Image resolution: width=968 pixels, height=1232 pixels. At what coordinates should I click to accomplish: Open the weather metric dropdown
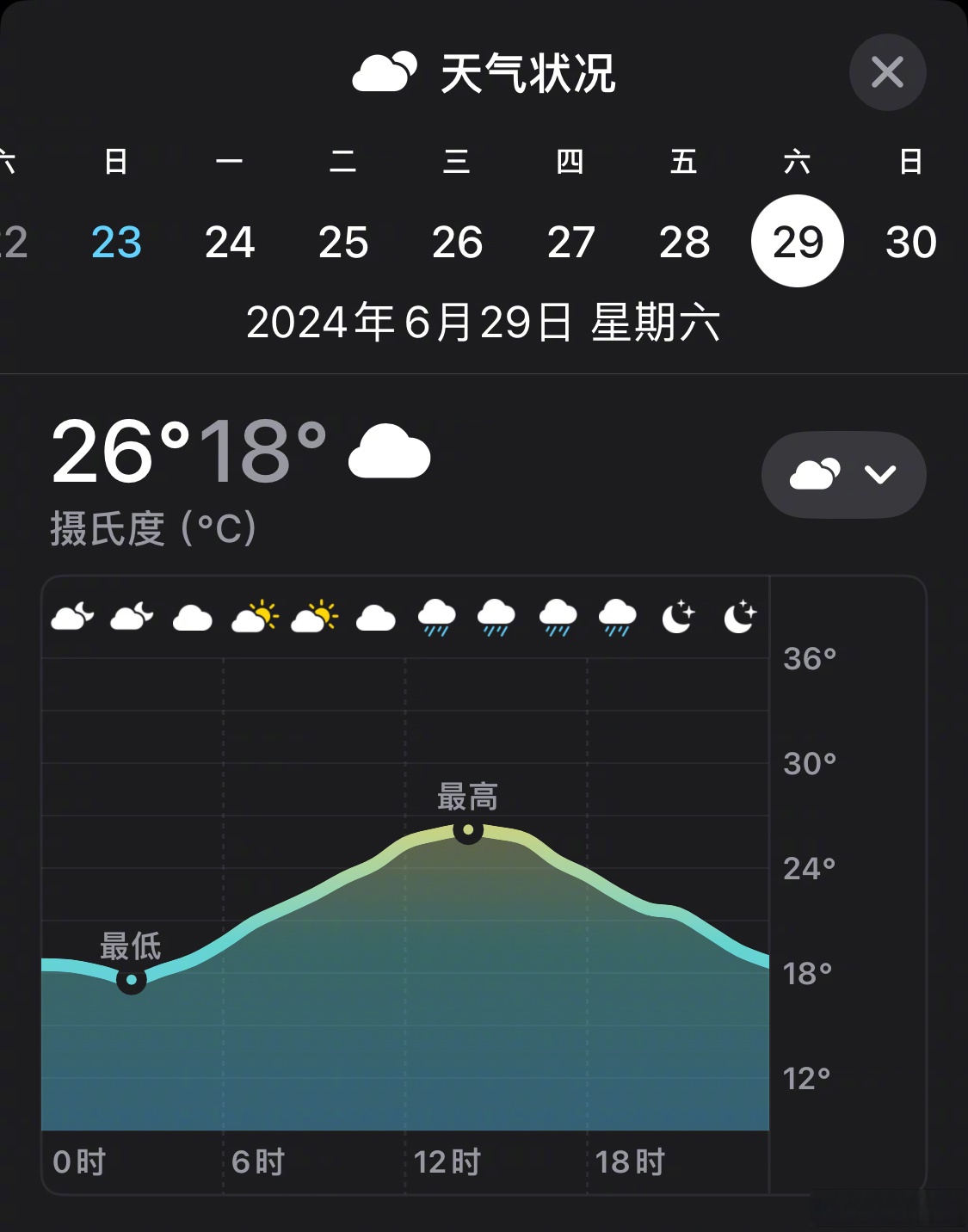(843, 474)
